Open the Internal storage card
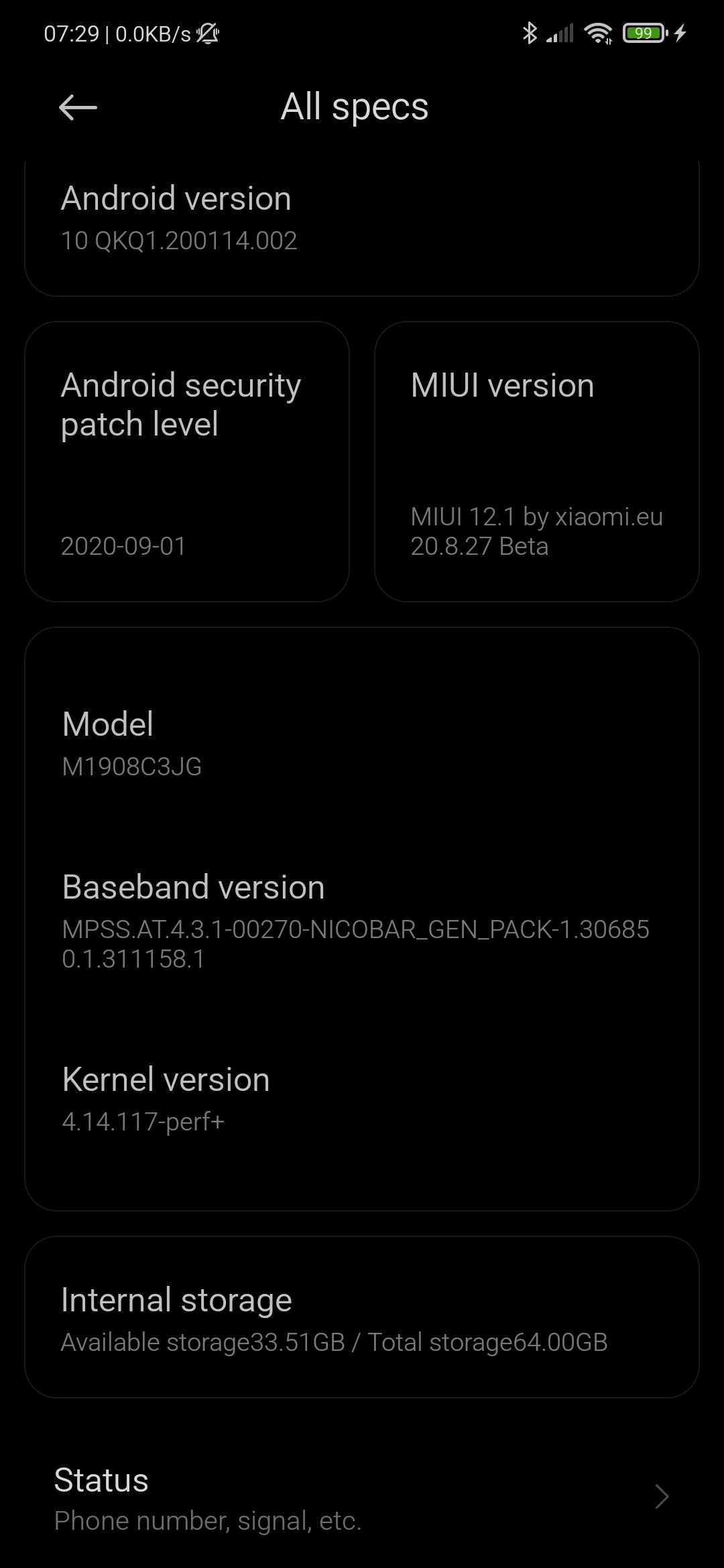Image resolution: width=724 pixels, height=1568 pixels. 362,1318
